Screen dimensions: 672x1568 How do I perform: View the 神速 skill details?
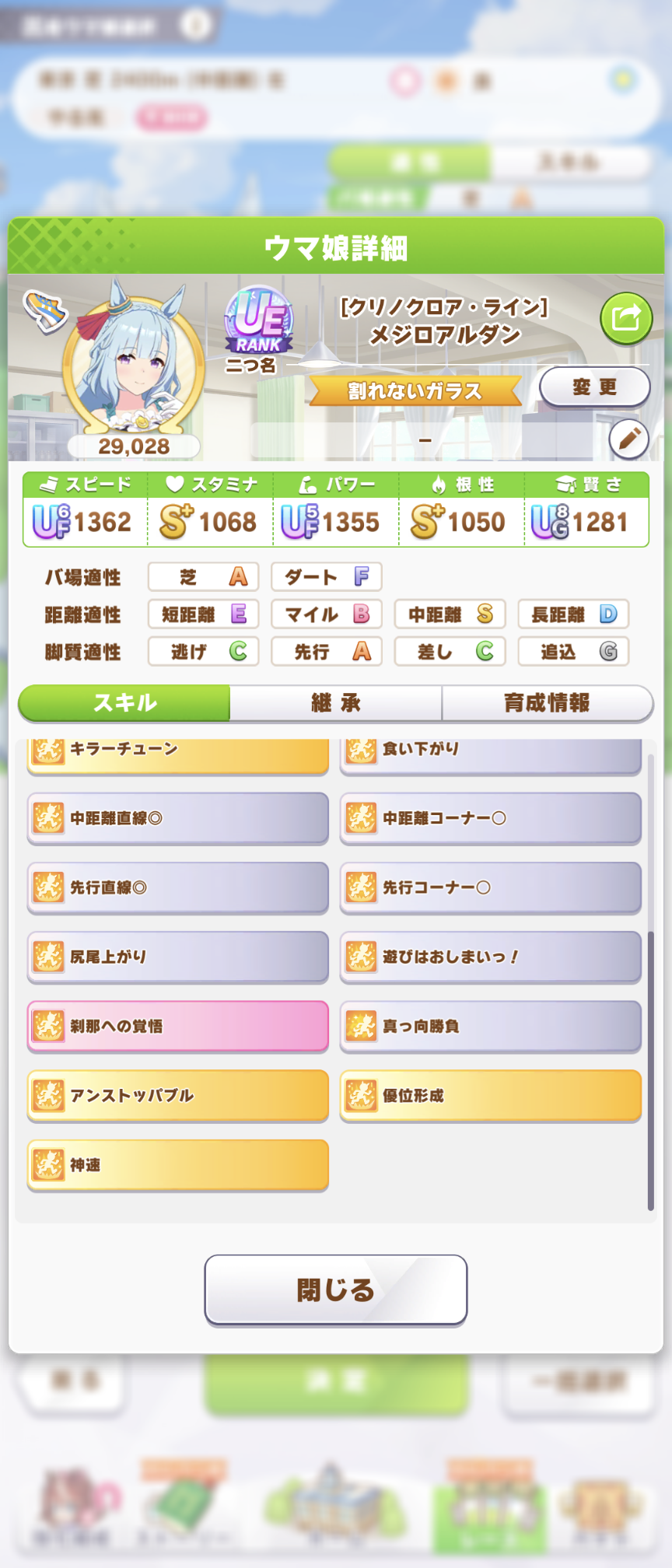click(178, 1164)
